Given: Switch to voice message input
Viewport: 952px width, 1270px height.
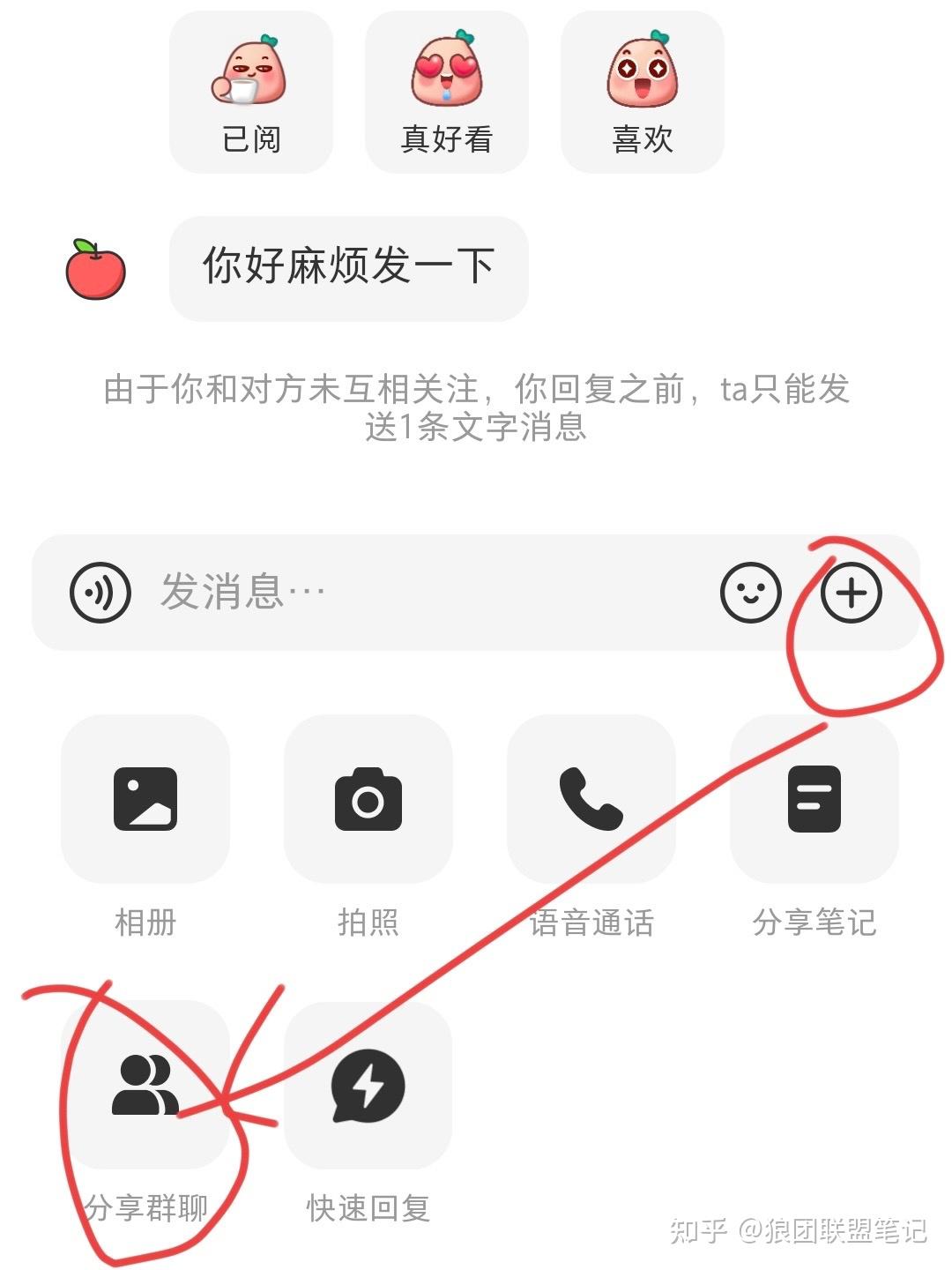Looking at the screenshot, I should pyautogui.click(x=100, y=593).
